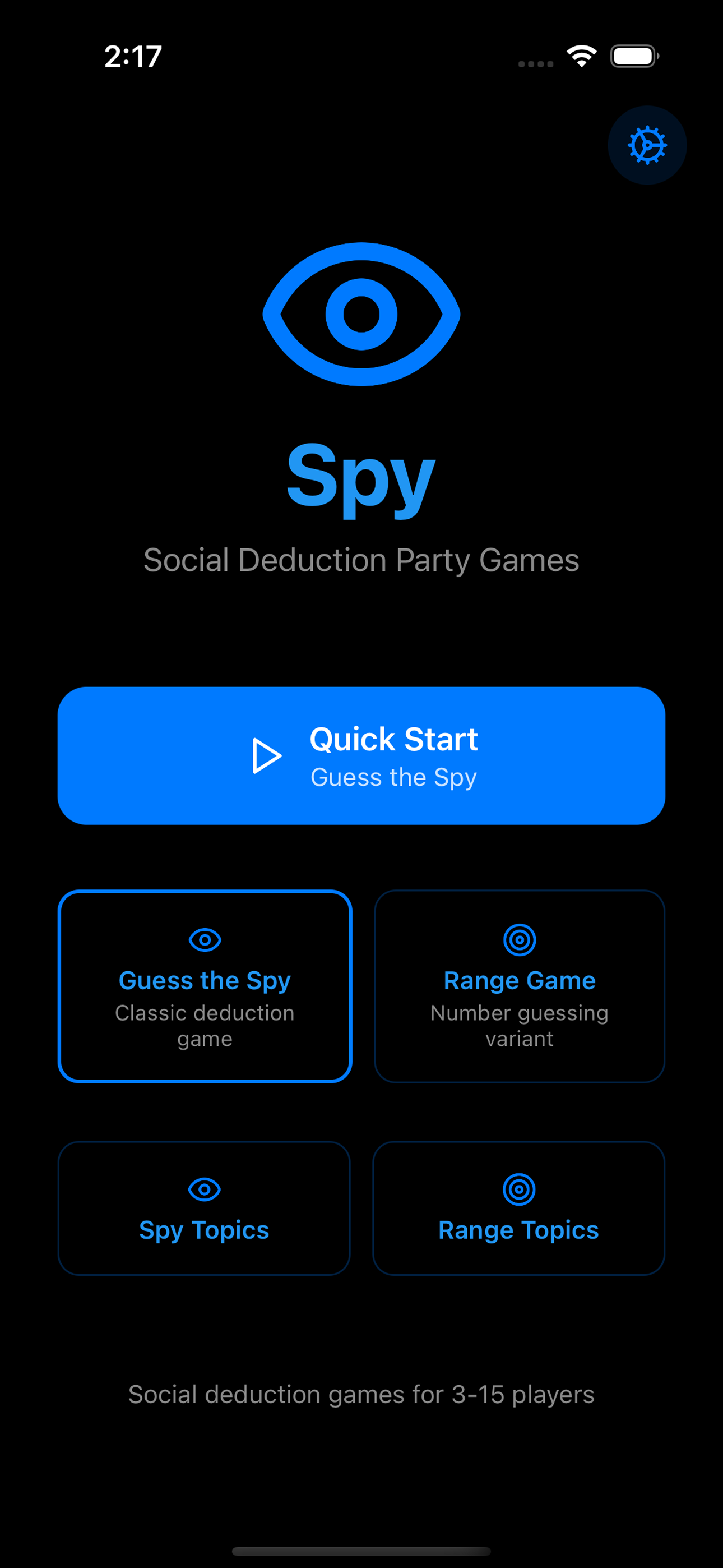This screenshot has width=723, height=1568.
Task: Start a Quick Start game
Action: (361, 755)
